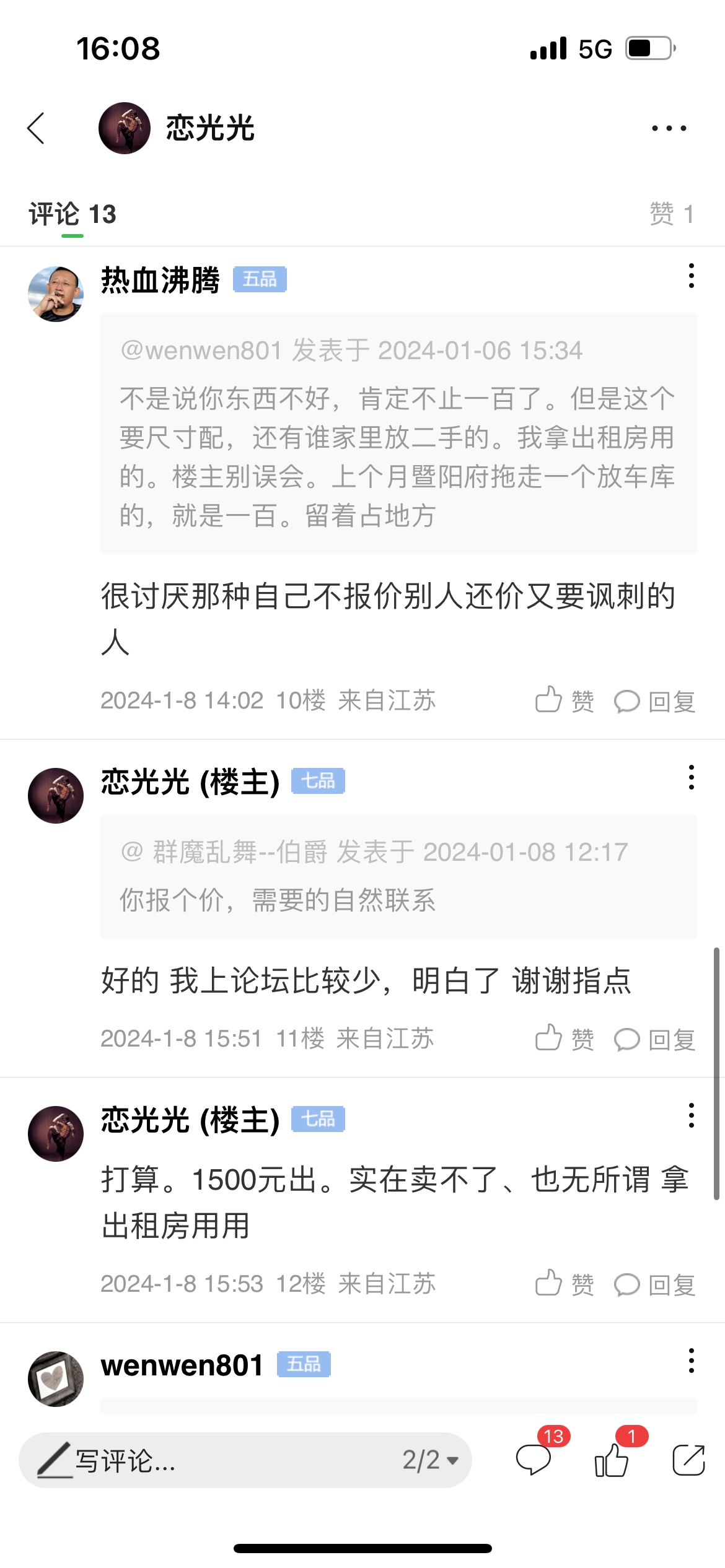Like the 10楼 comment by 热血沸腾

click(564, 701)
